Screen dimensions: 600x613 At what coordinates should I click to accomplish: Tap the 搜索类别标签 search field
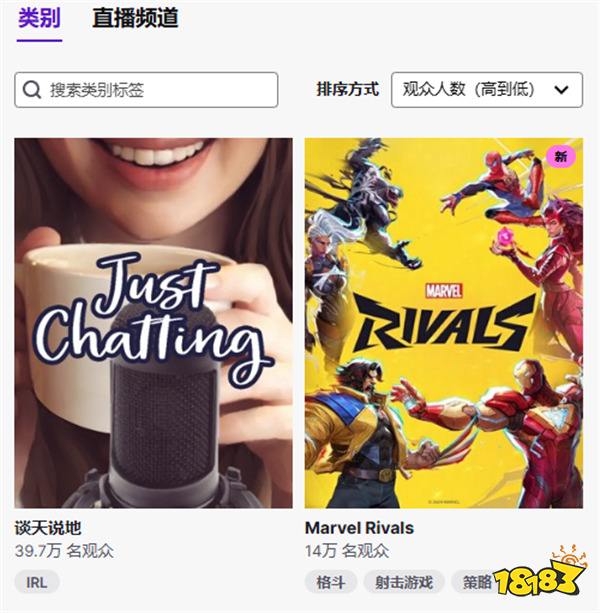tap(146, 89)
